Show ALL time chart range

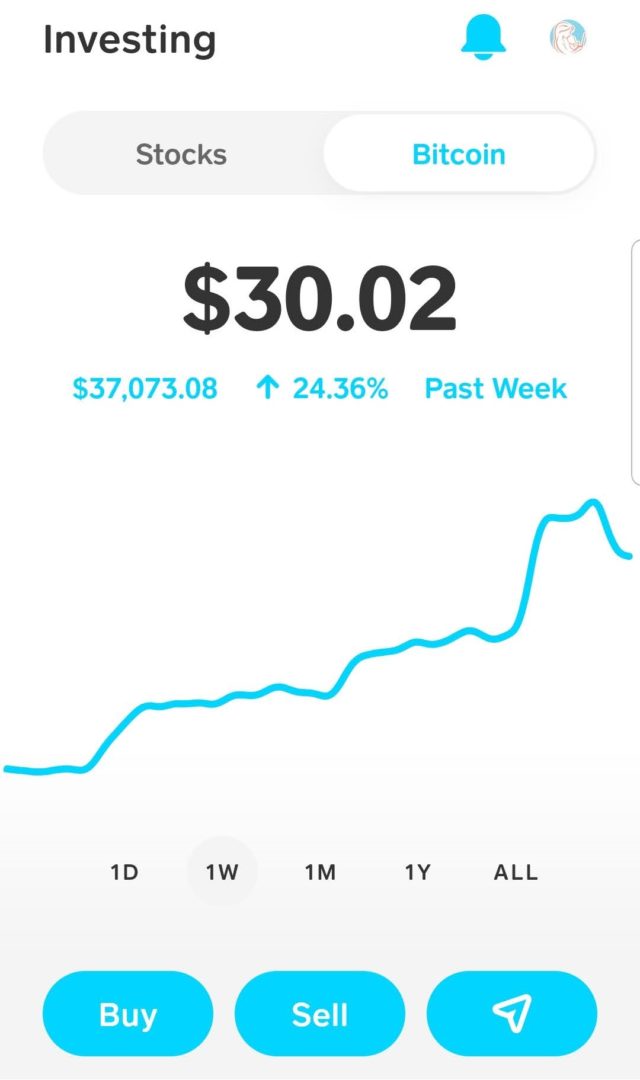click(x=516, y=873)
